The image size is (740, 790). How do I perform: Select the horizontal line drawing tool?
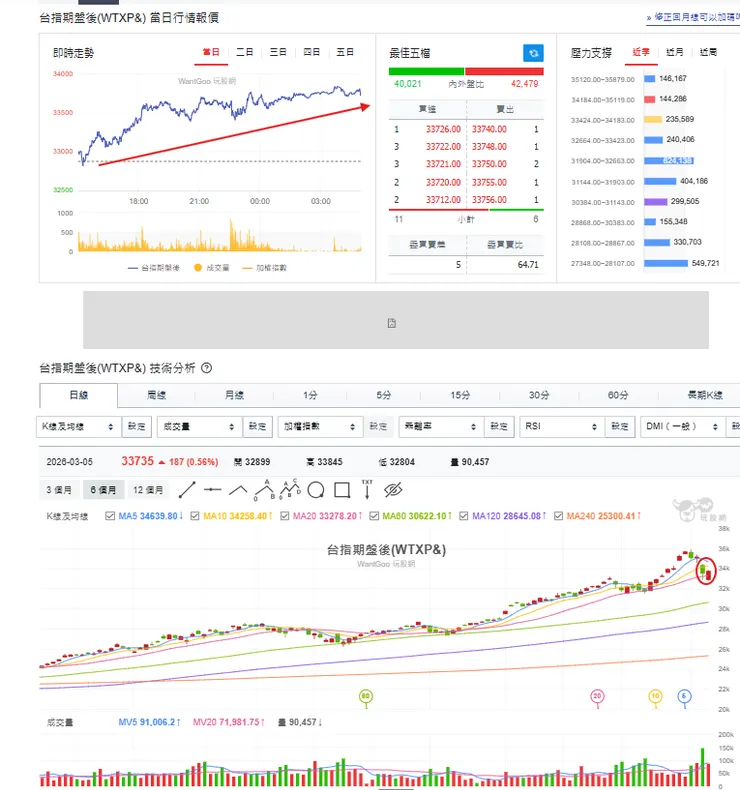coord(212,490)
